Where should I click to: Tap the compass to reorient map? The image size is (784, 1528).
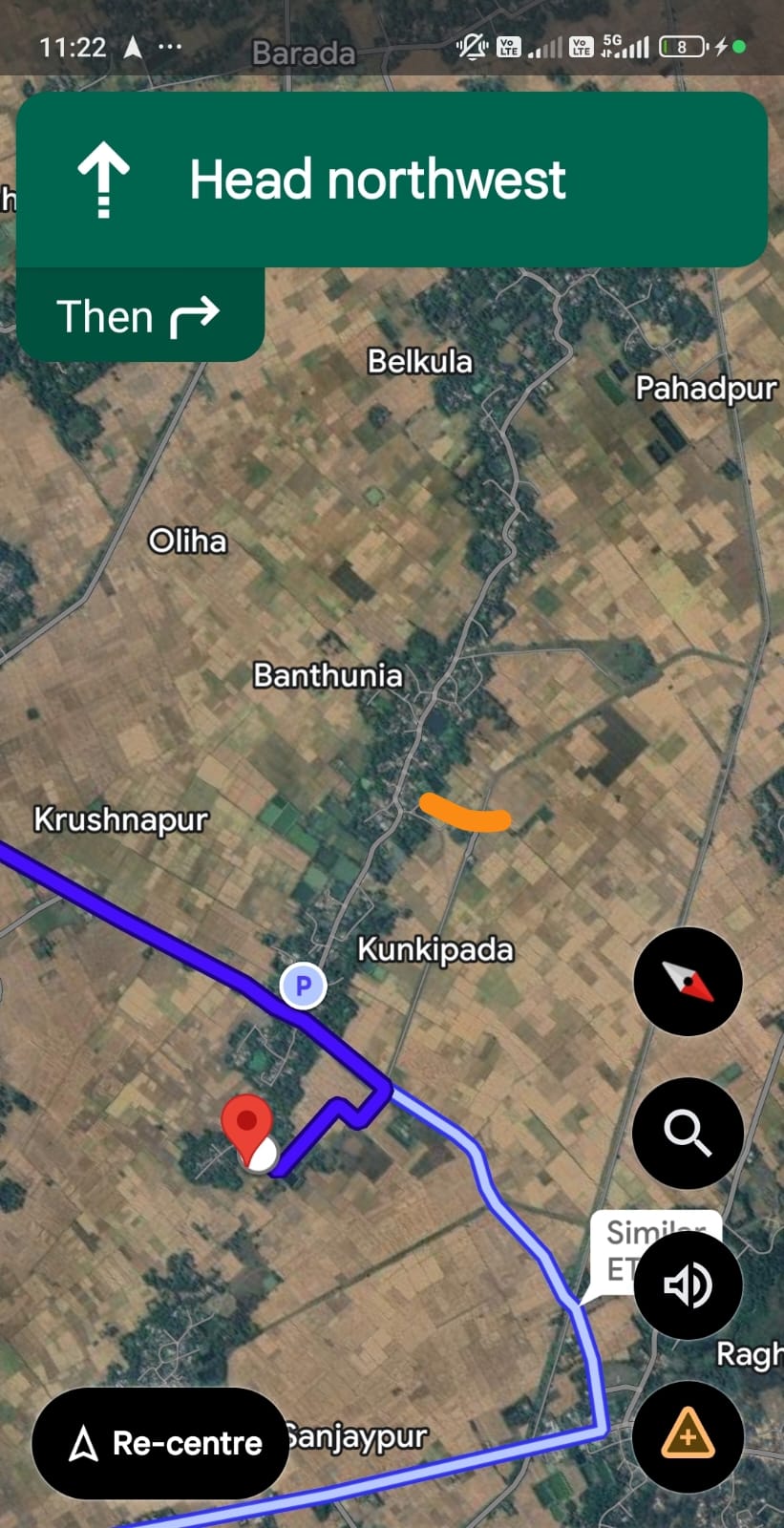coord(688,981)
